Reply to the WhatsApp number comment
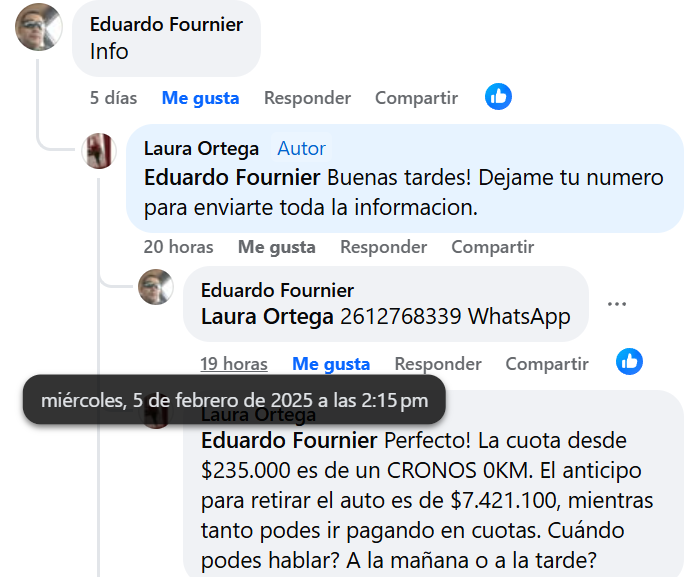Viewport: 698px width, 577px height. click(437, 364)
